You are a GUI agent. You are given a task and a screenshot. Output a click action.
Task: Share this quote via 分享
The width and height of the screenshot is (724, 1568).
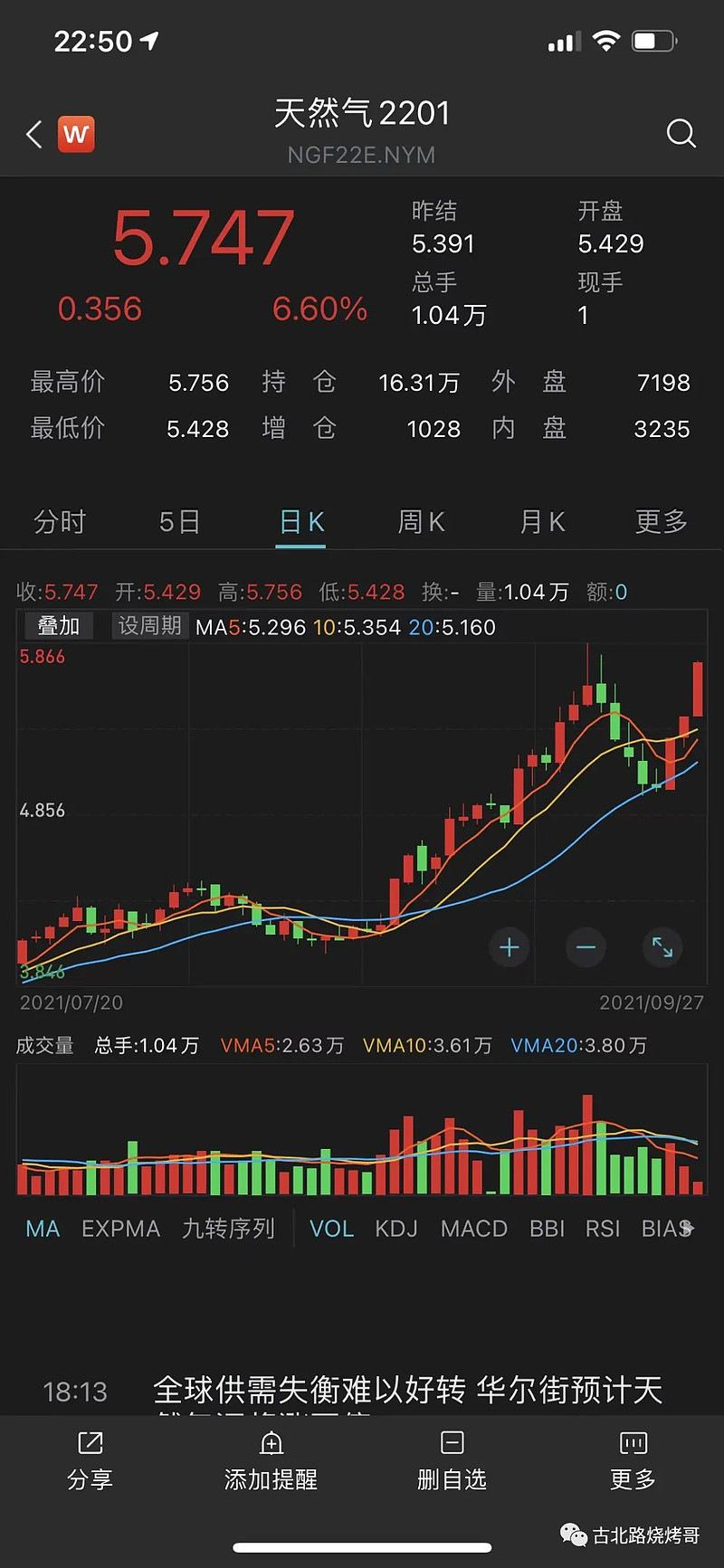pyautogui.click(x=90, y=1460)
